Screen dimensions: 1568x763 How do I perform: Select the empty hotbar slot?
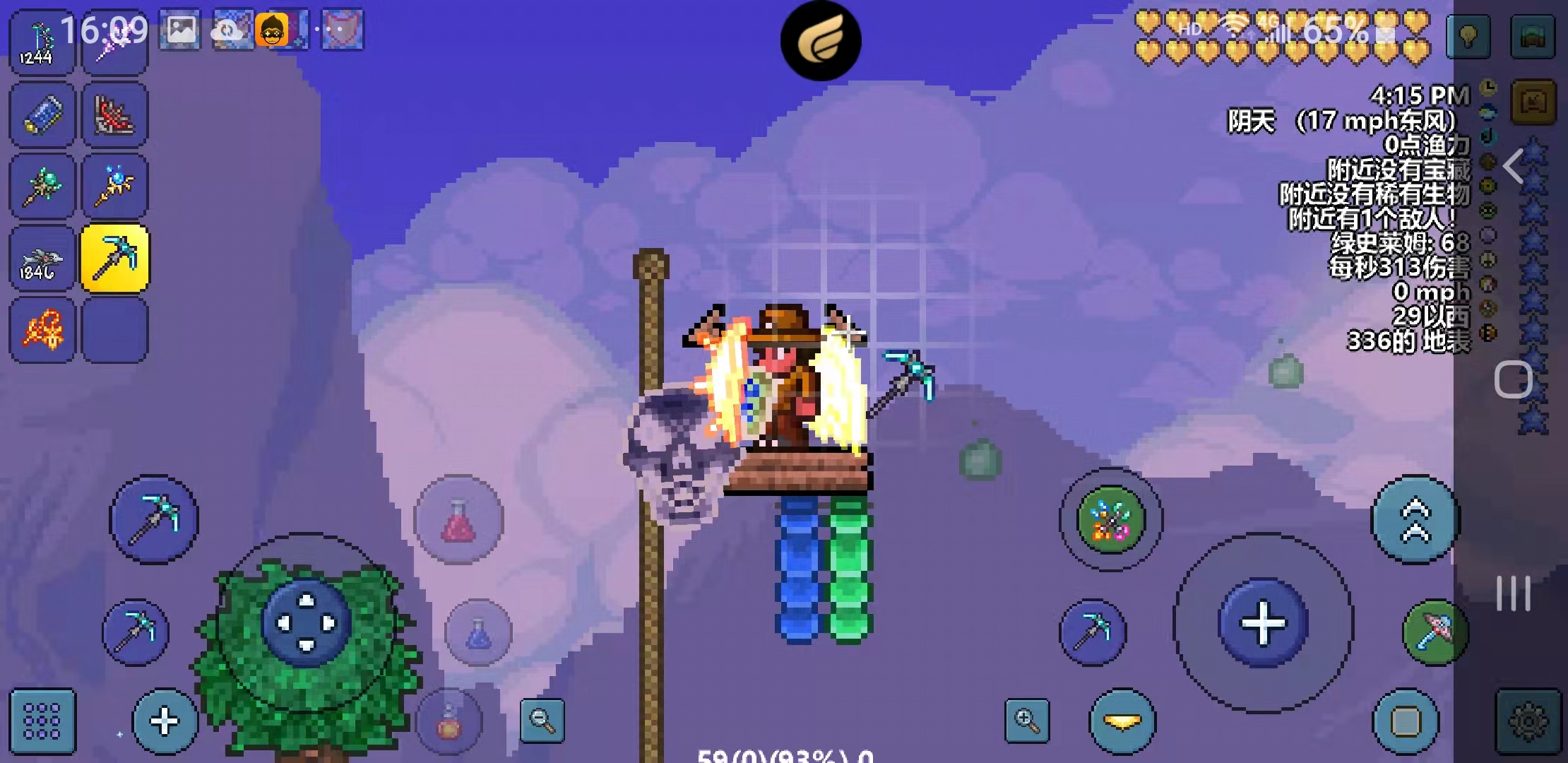115,330
